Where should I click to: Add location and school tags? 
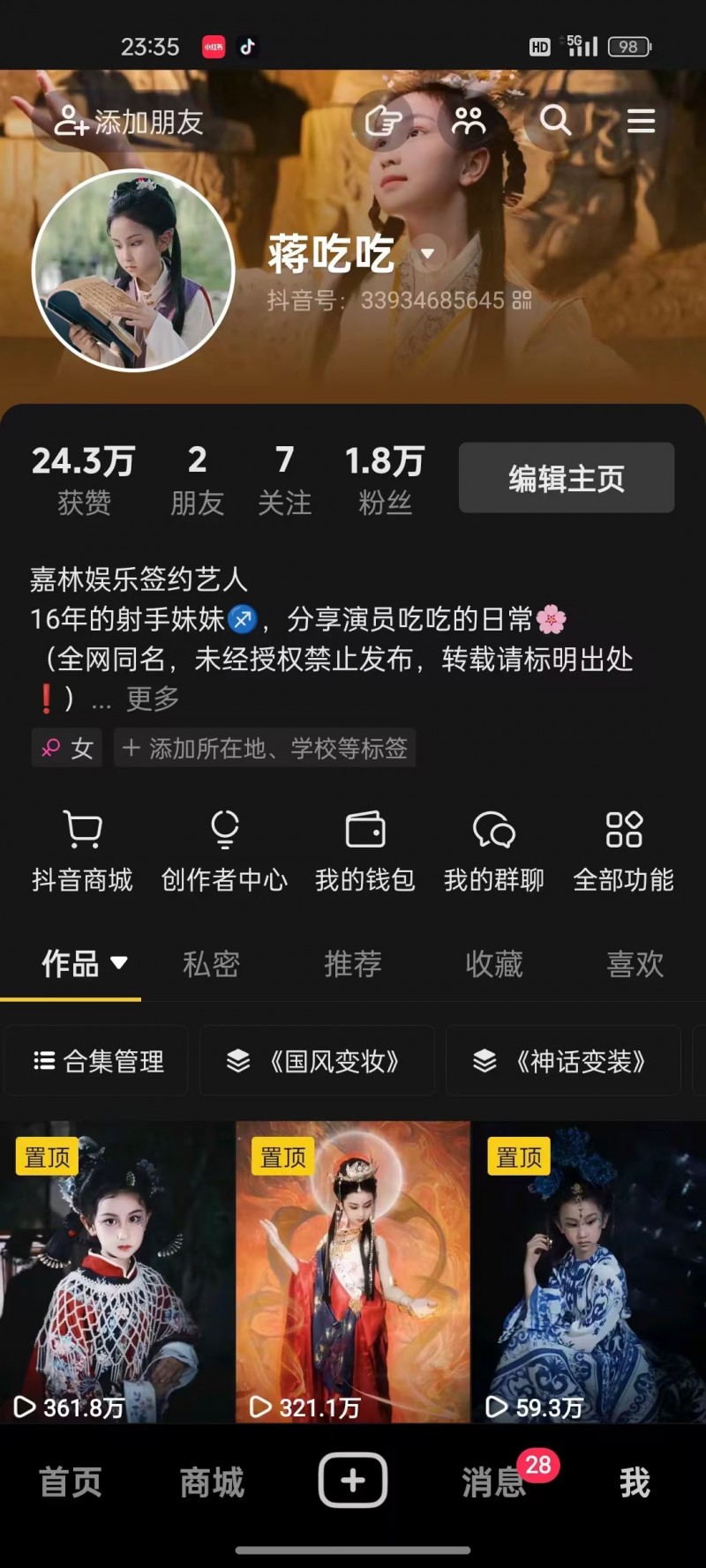pos(265,749)
